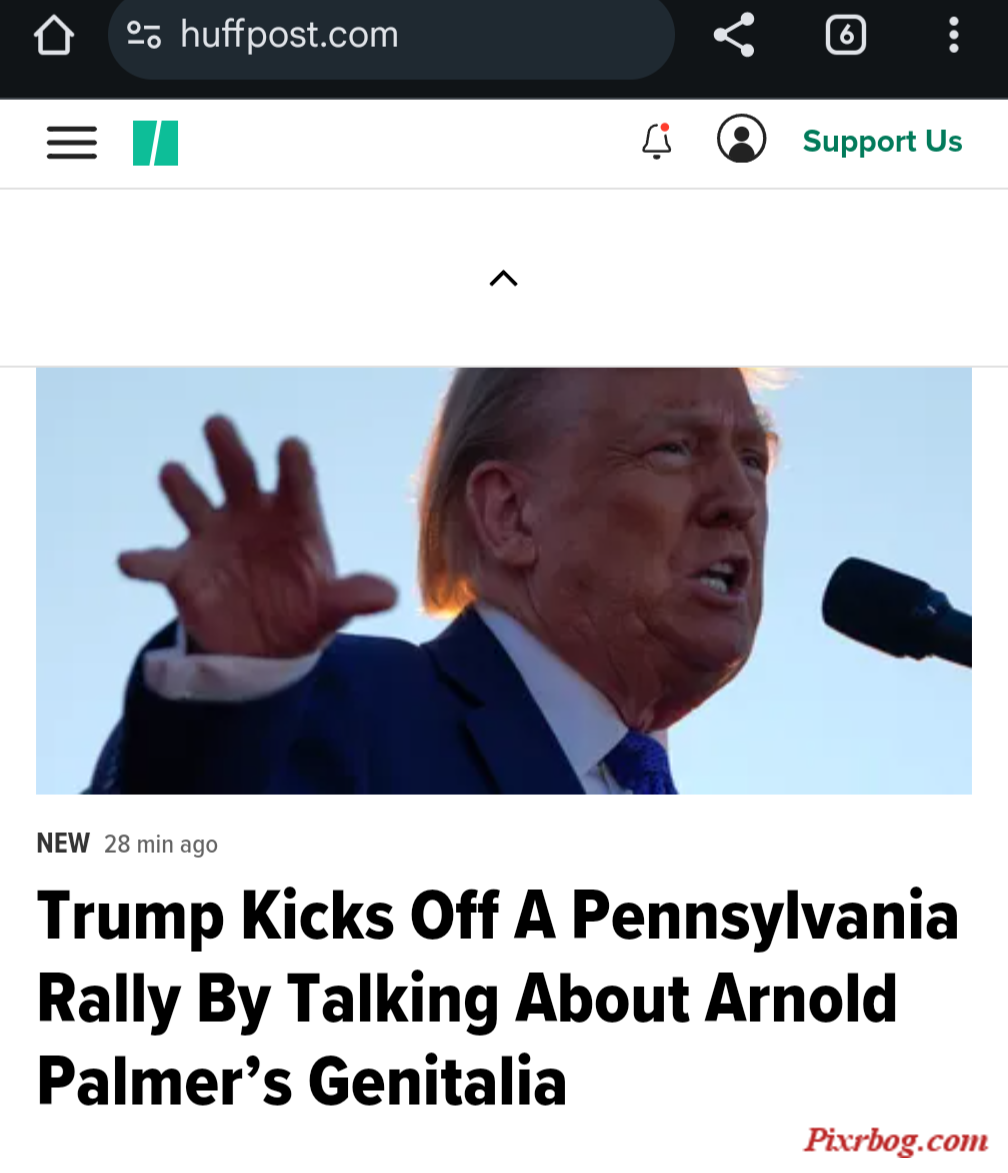Open the user account profile
Viewport: 1008px width, 1173px height.
click(x=741, y=139)
